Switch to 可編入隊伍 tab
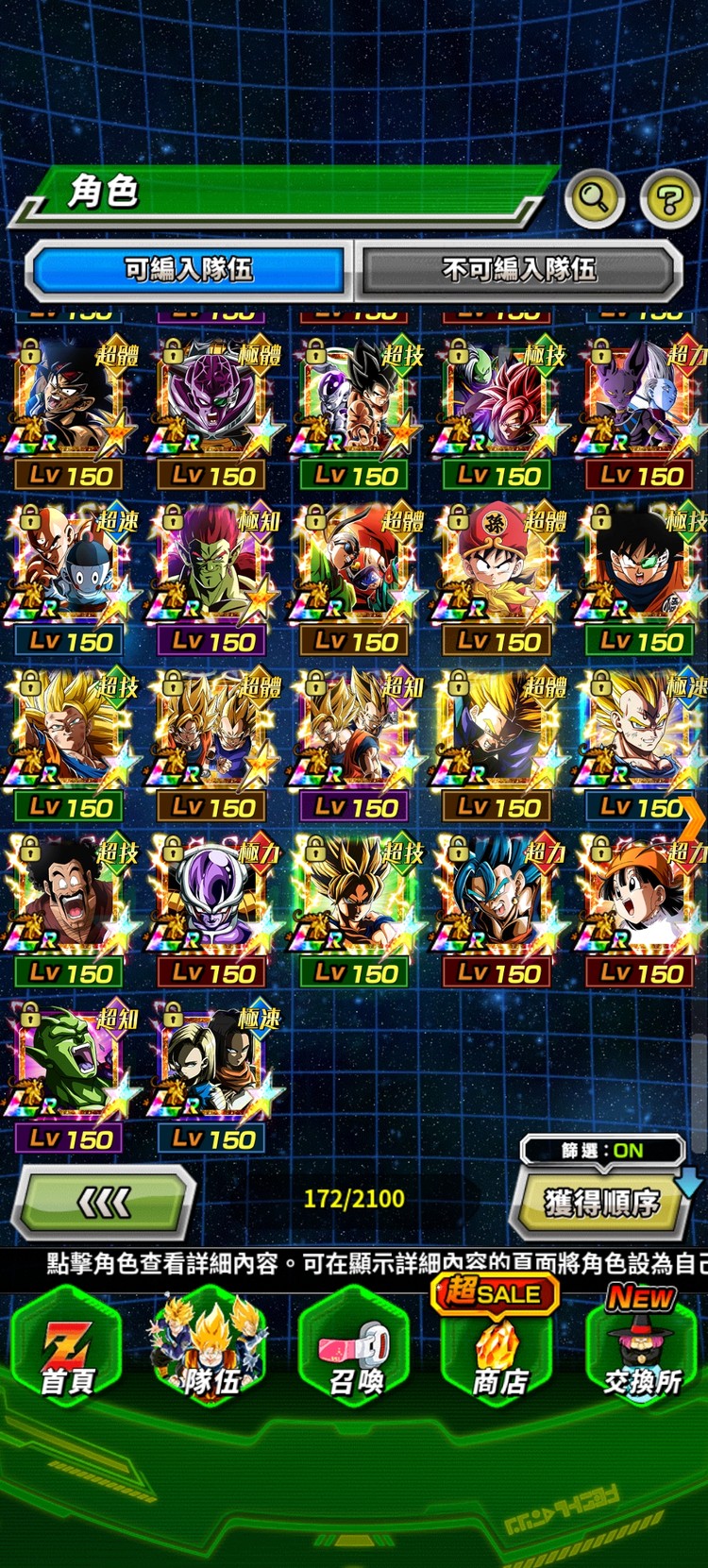The image size is (708, 1568). point(189,271)
